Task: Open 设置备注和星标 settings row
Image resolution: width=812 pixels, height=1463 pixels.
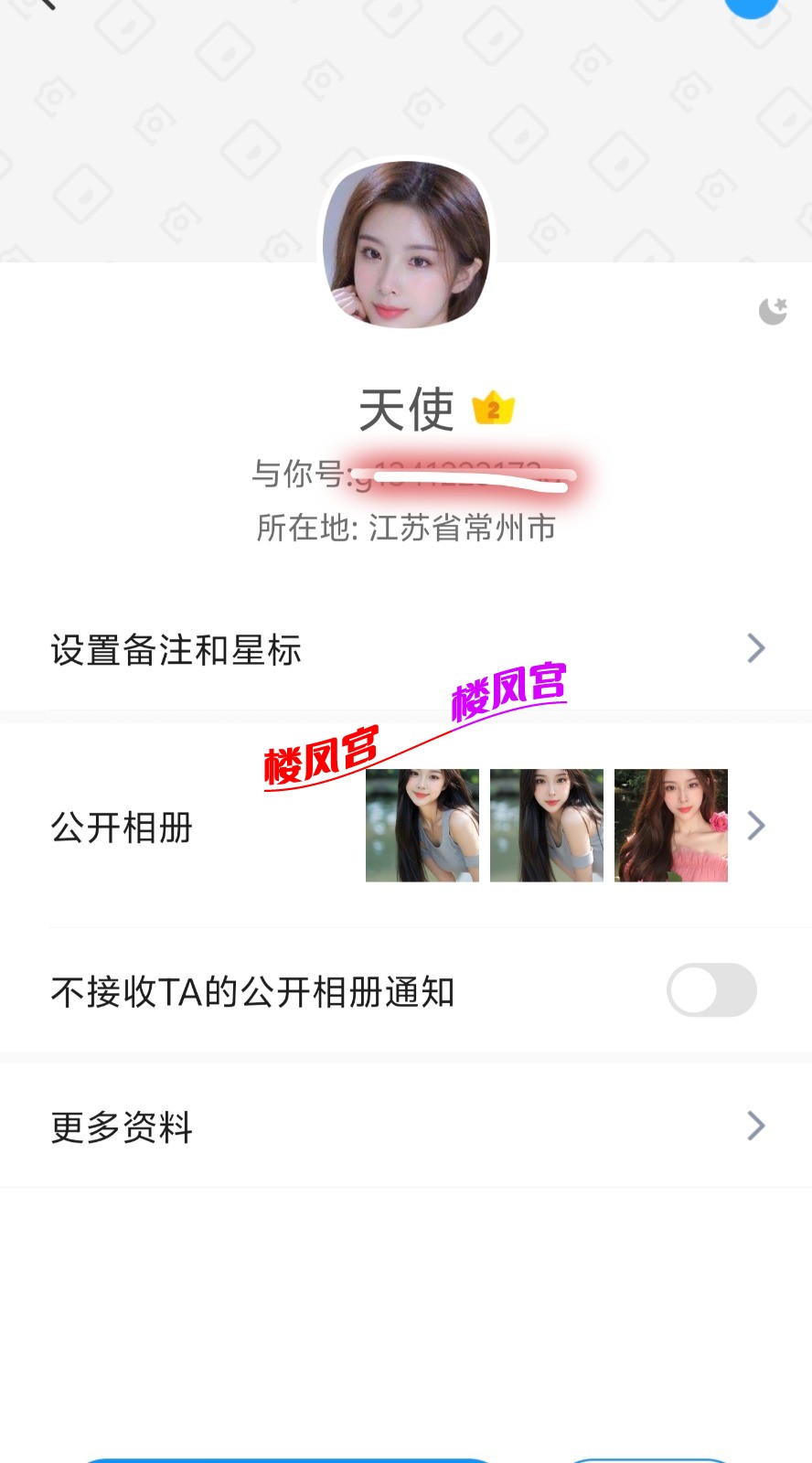Action: tap(406, 649)
